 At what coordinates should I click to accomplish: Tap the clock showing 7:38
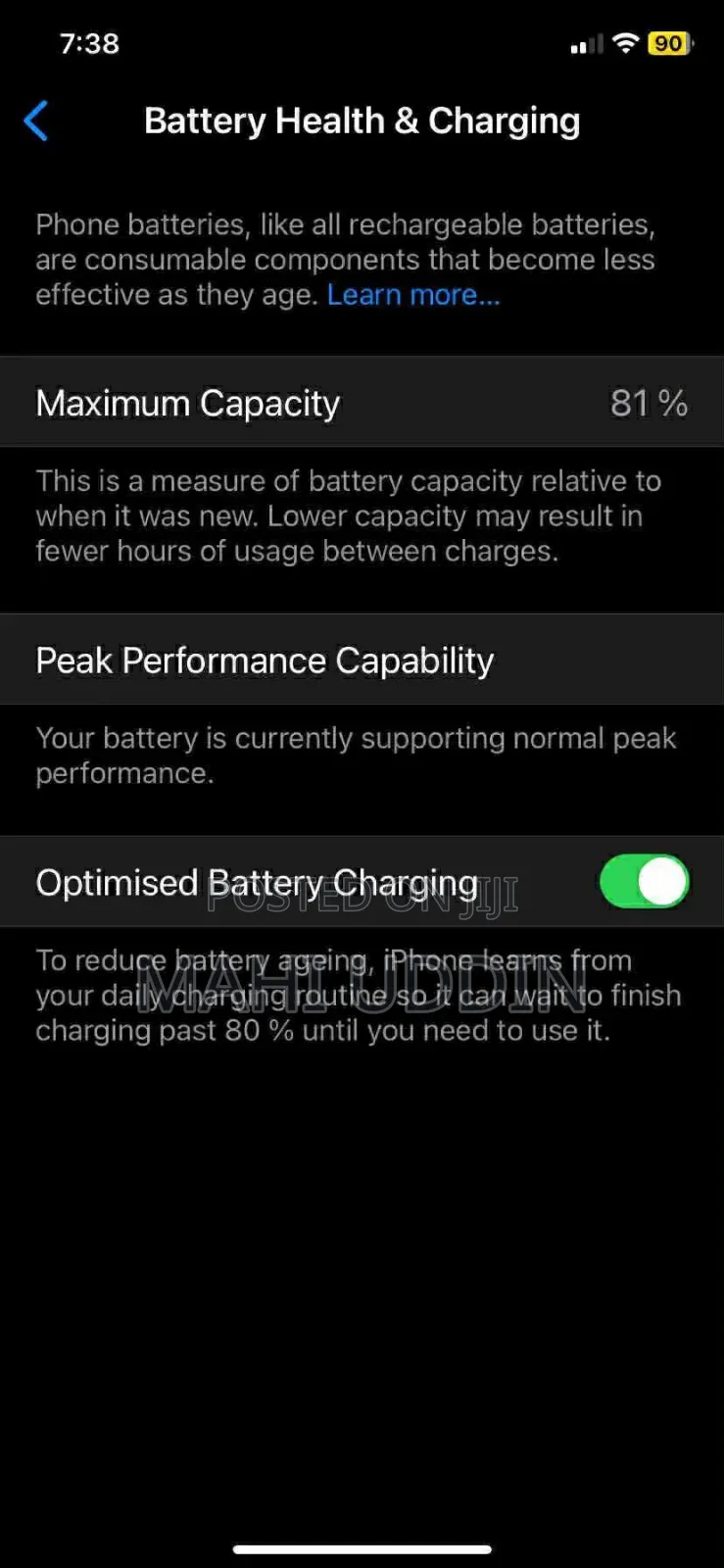point(89,43)
